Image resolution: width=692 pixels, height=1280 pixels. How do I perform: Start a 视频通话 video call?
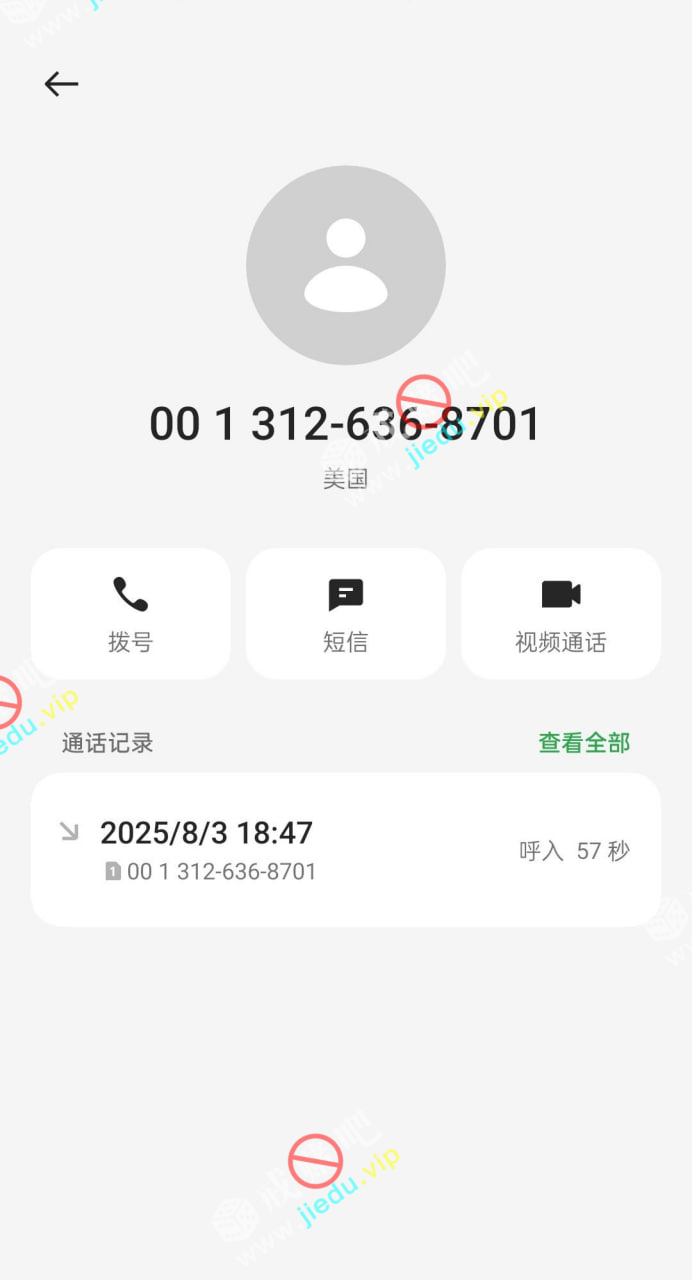coord(560,613)
